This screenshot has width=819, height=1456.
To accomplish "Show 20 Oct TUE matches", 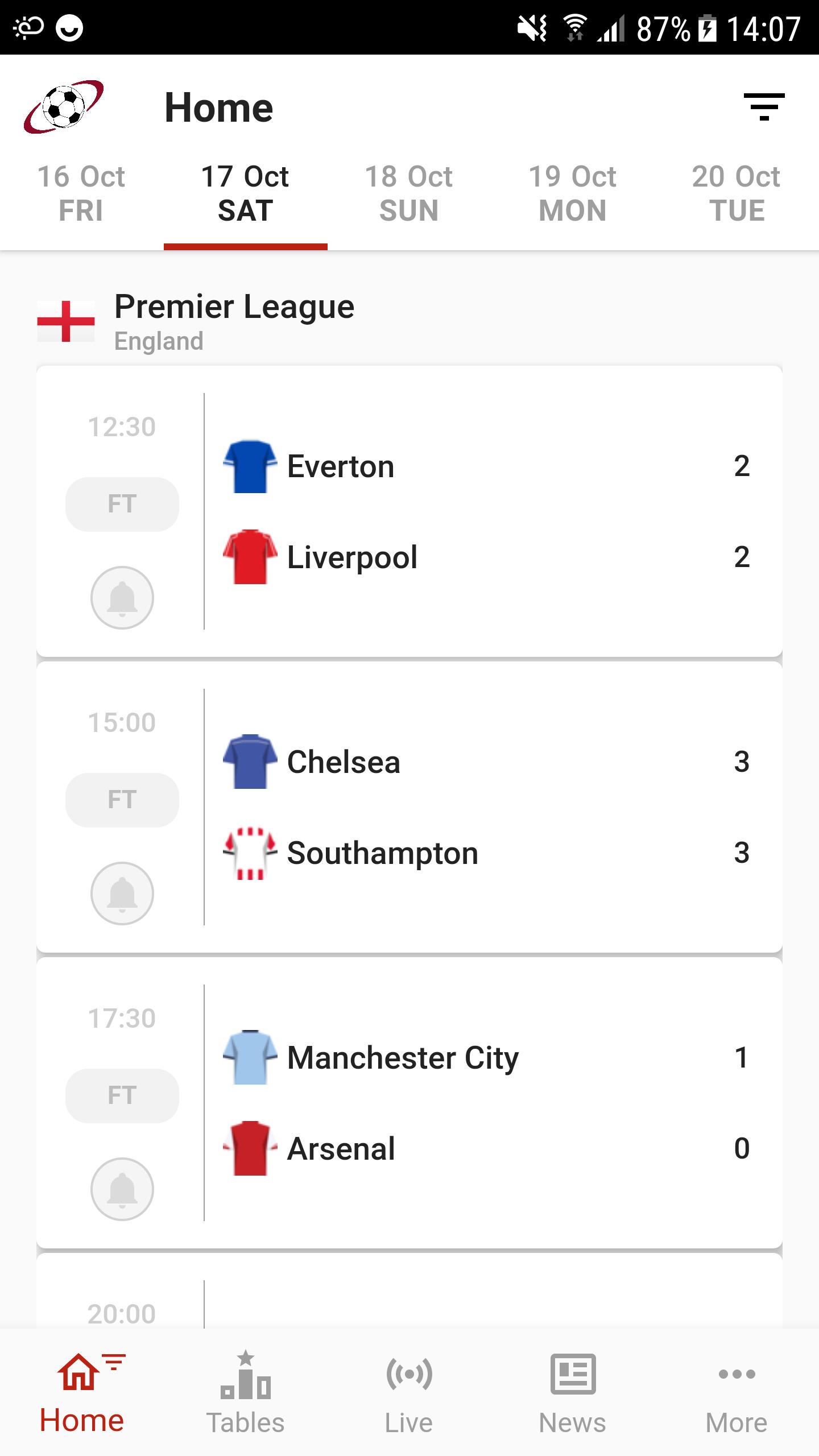I will (x=737, y=193).
